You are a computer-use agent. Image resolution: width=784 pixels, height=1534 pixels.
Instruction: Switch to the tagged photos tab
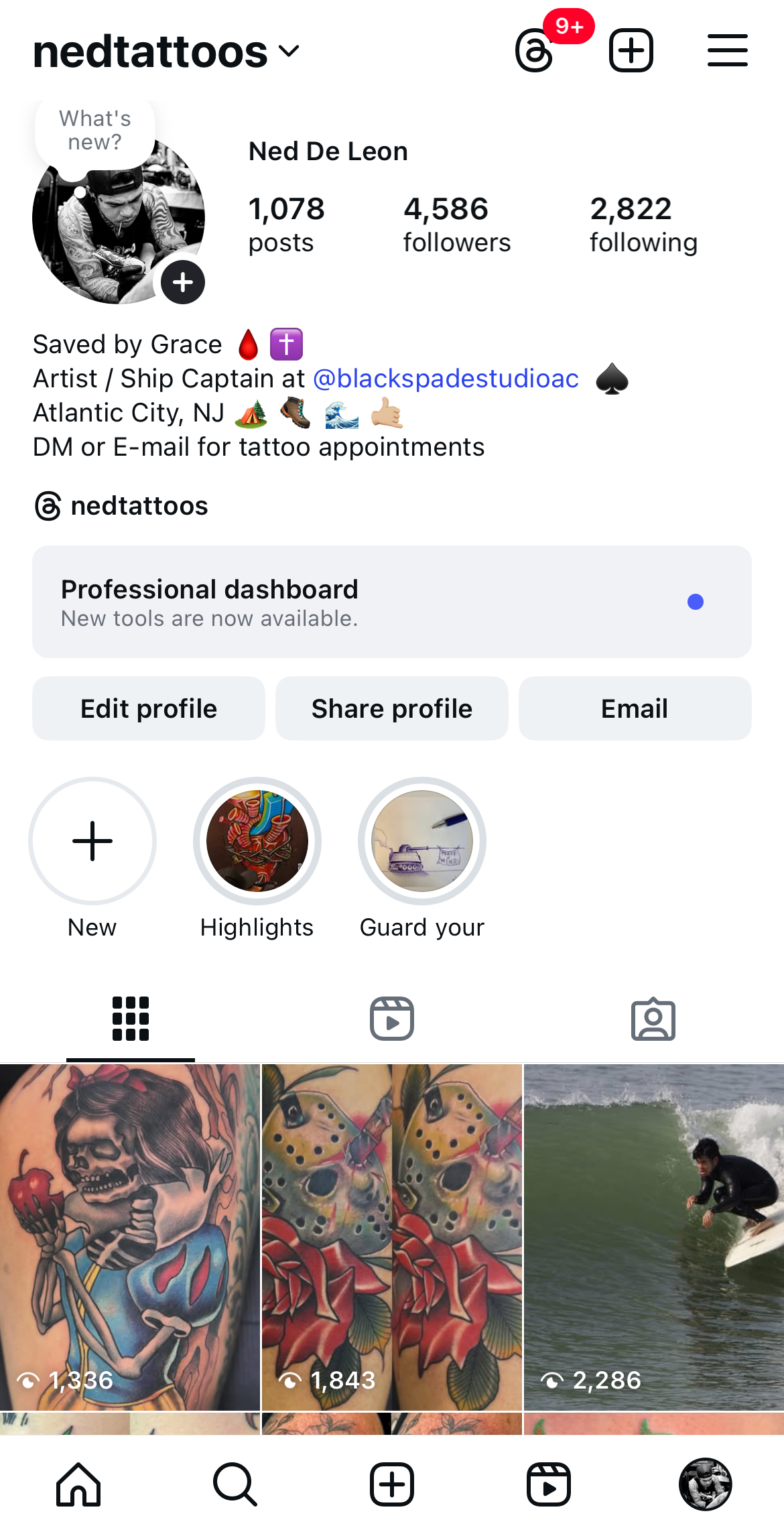pos(653,1019)
